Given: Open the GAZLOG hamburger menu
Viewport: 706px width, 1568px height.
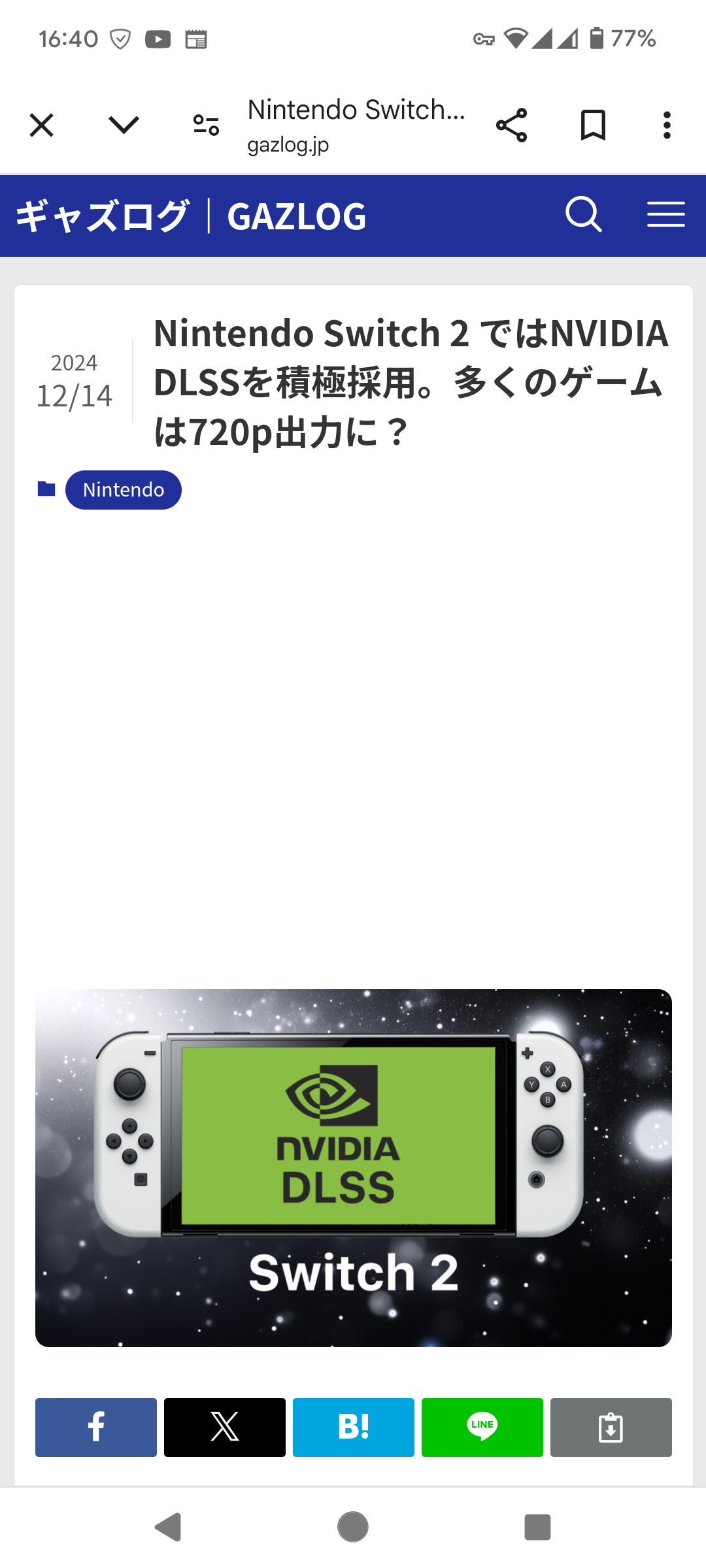Looking at the screenshot, I should pos(665,214).
